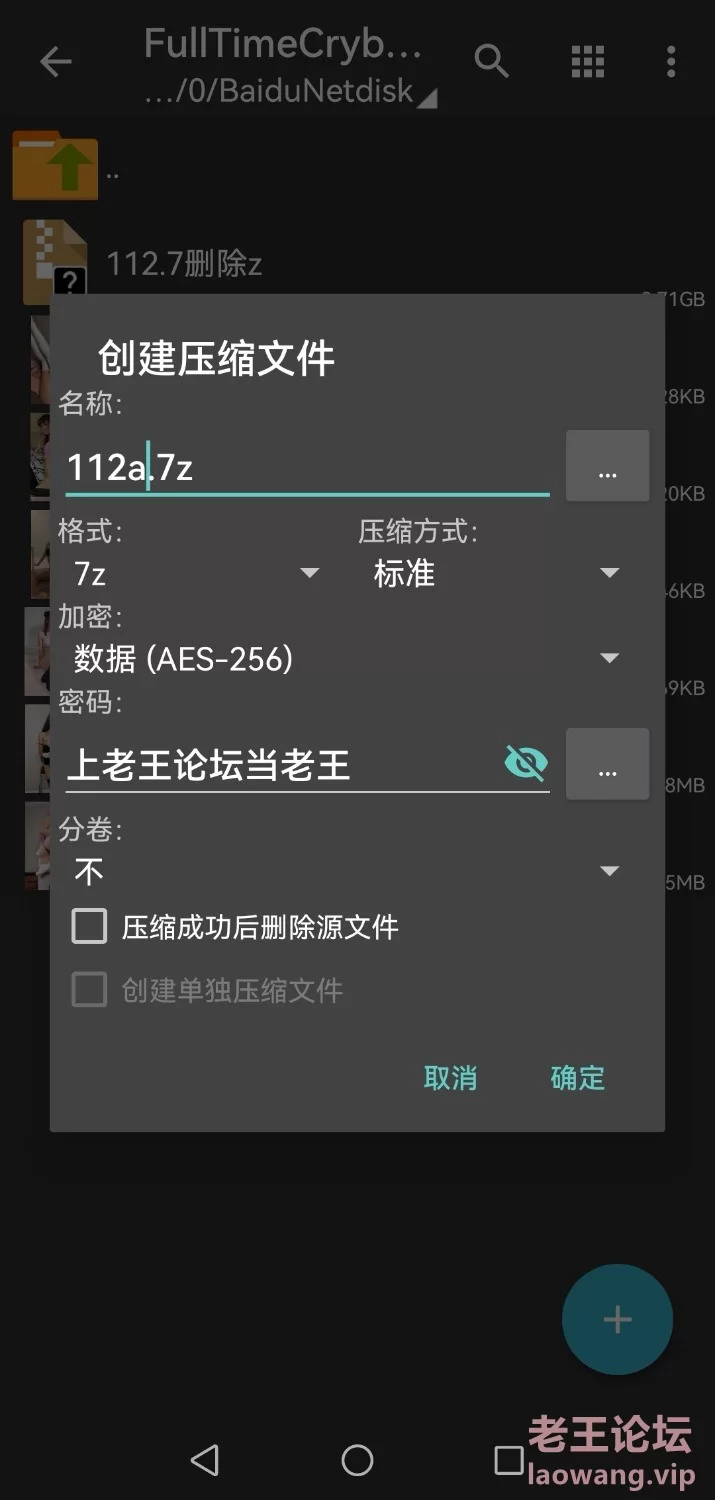Tap the system home button
Screen dimensions: 715x1500
tap(357, 1460)
